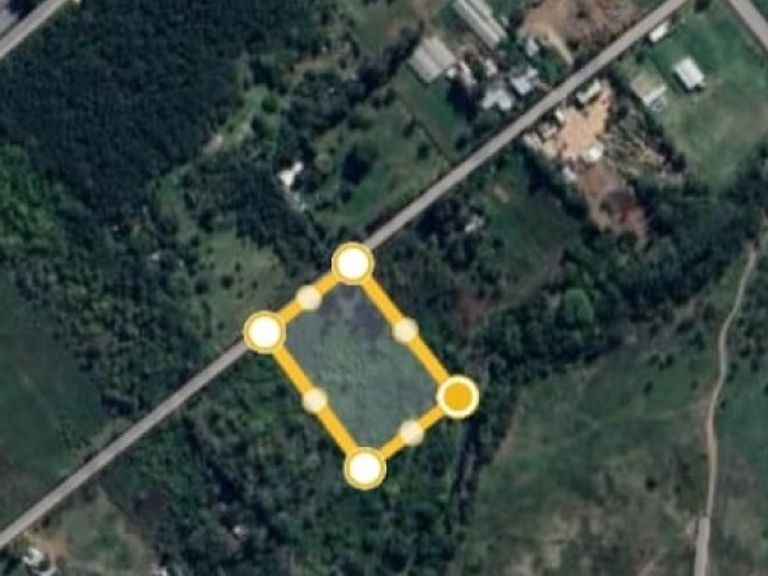Viewport: 768px width, 576px height.
Task: Select the polygon's northernmost white vertex
Action: pos(352,263)
